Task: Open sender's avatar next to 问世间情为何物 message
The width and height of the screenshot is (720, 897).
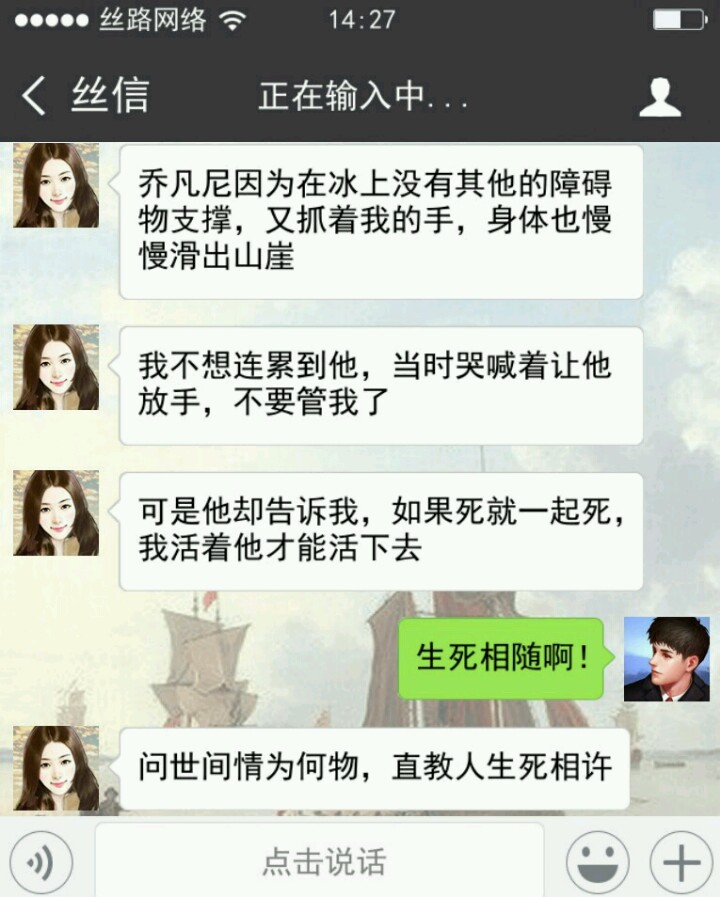Action: tap(56, 768)
